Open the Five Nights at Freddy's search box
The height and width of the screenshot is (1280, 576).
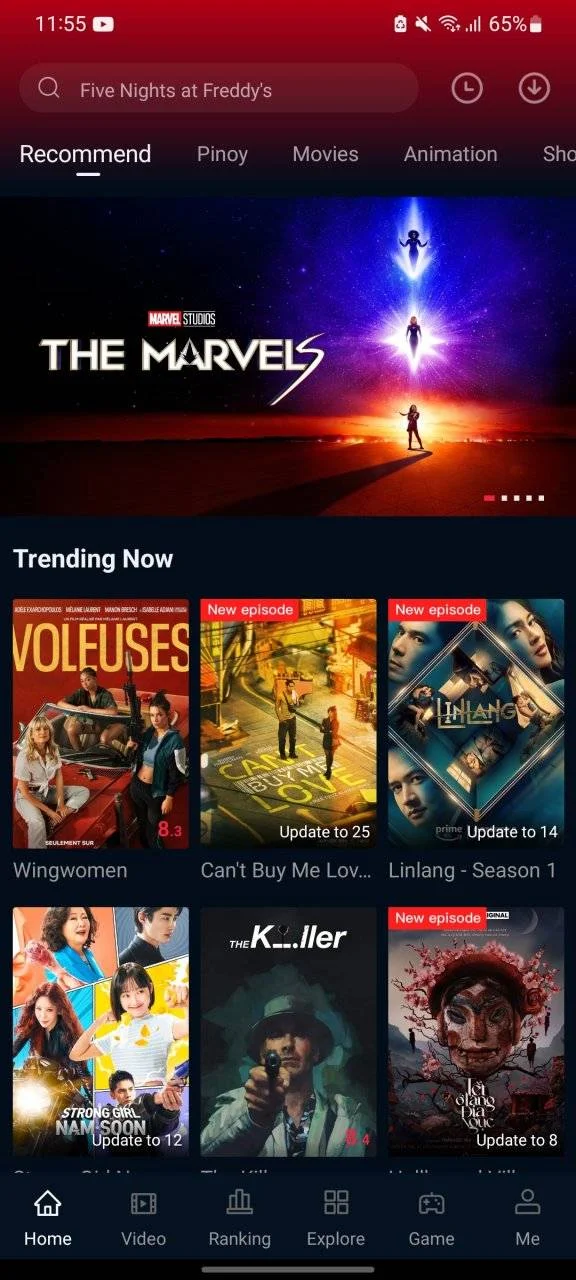pyautogui.click(x=218, y=89)
